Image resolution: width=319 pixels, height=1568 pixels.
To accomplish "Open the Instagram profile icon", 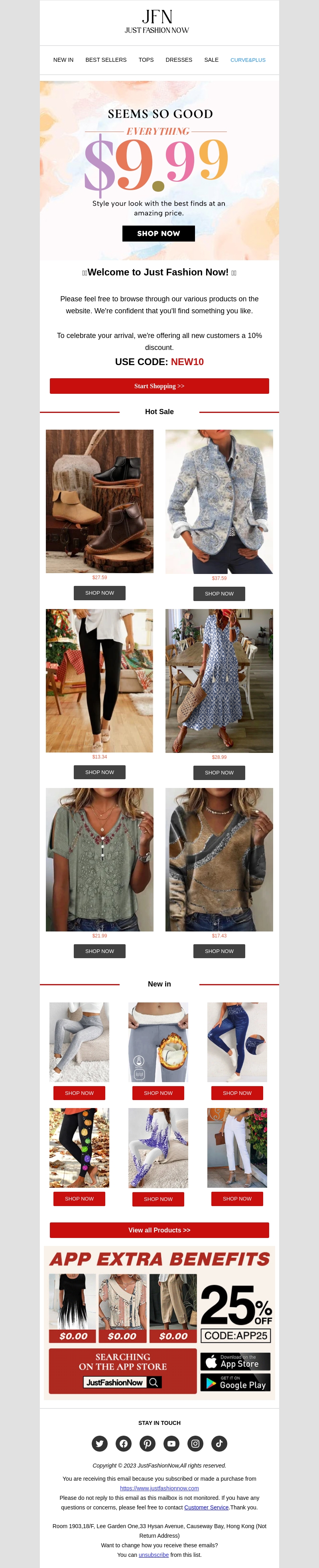I will [195, 1443].
